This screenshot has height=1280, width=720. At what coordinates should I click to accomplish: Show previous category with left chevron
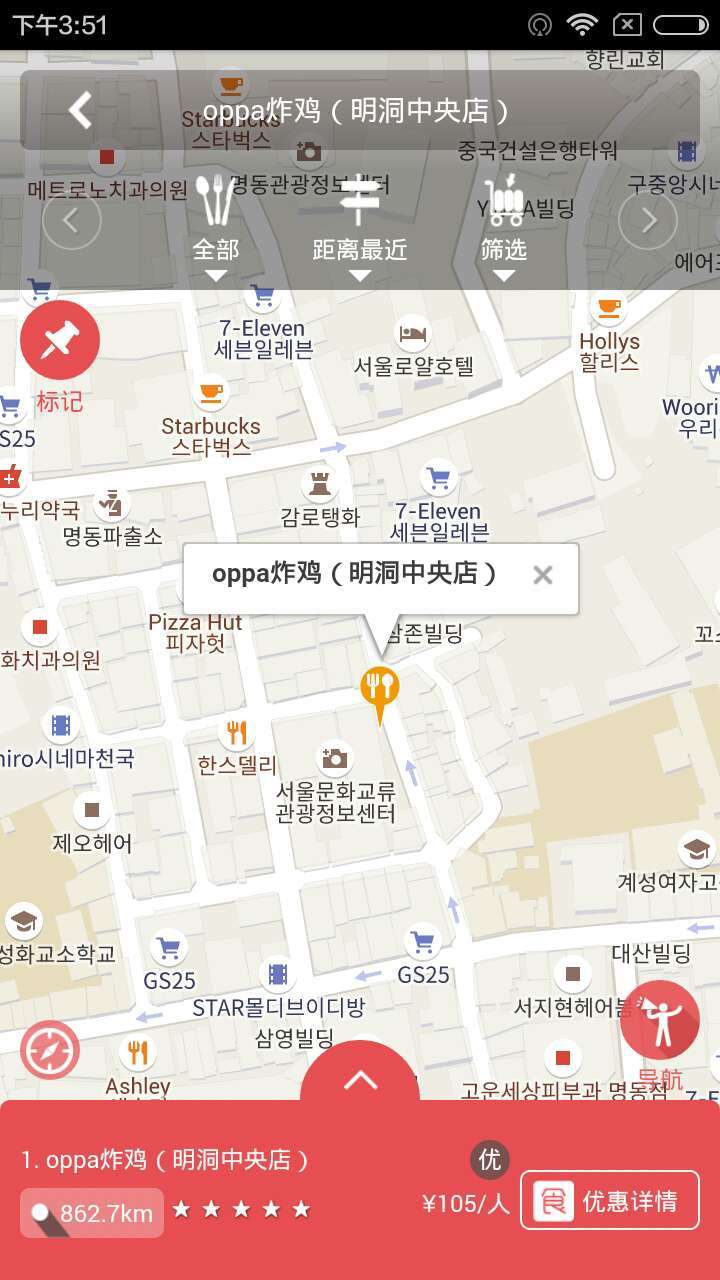coord(71,220)
